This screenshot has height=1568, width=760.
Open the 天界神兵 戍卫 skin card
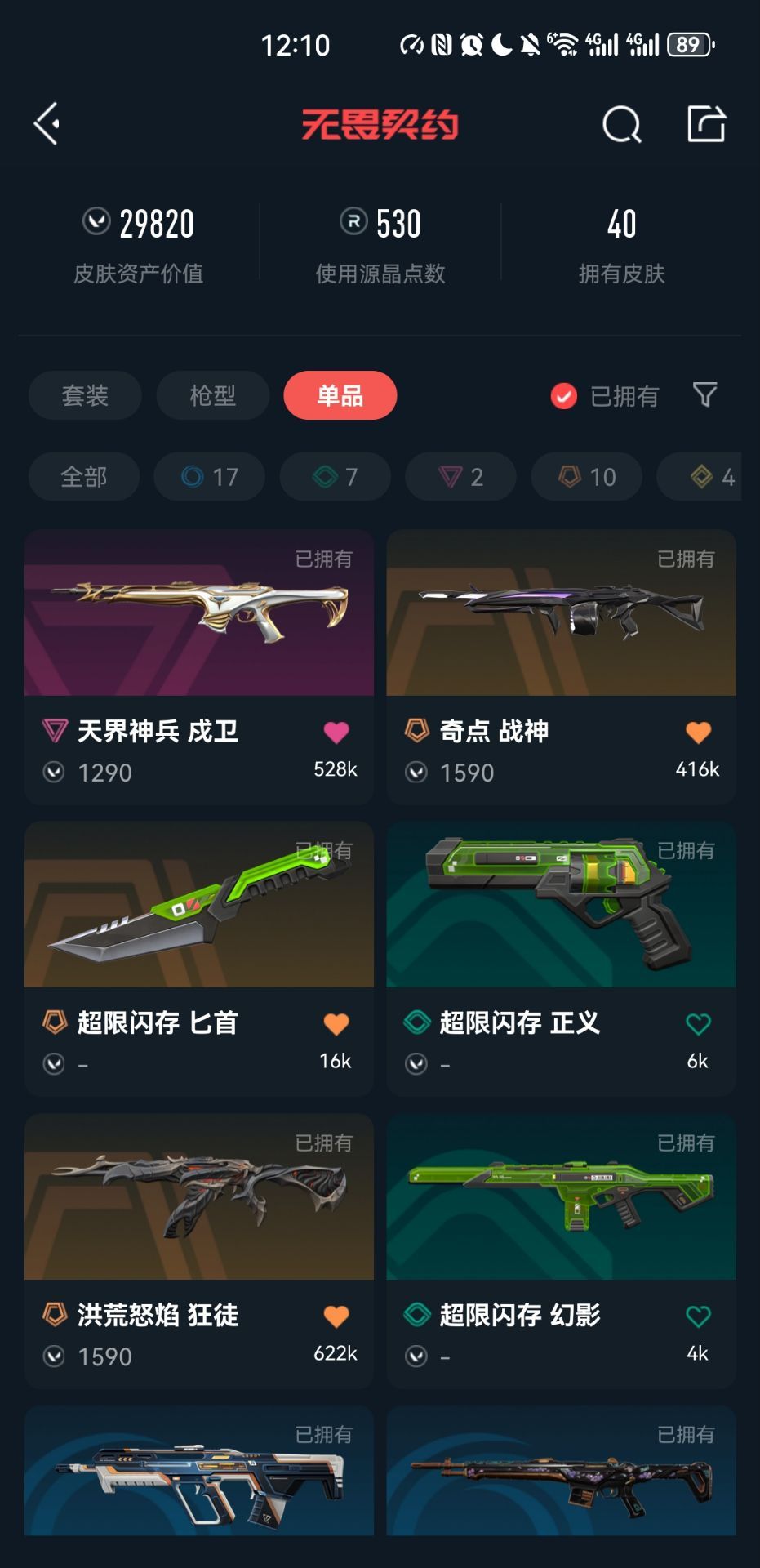point(199,667)
